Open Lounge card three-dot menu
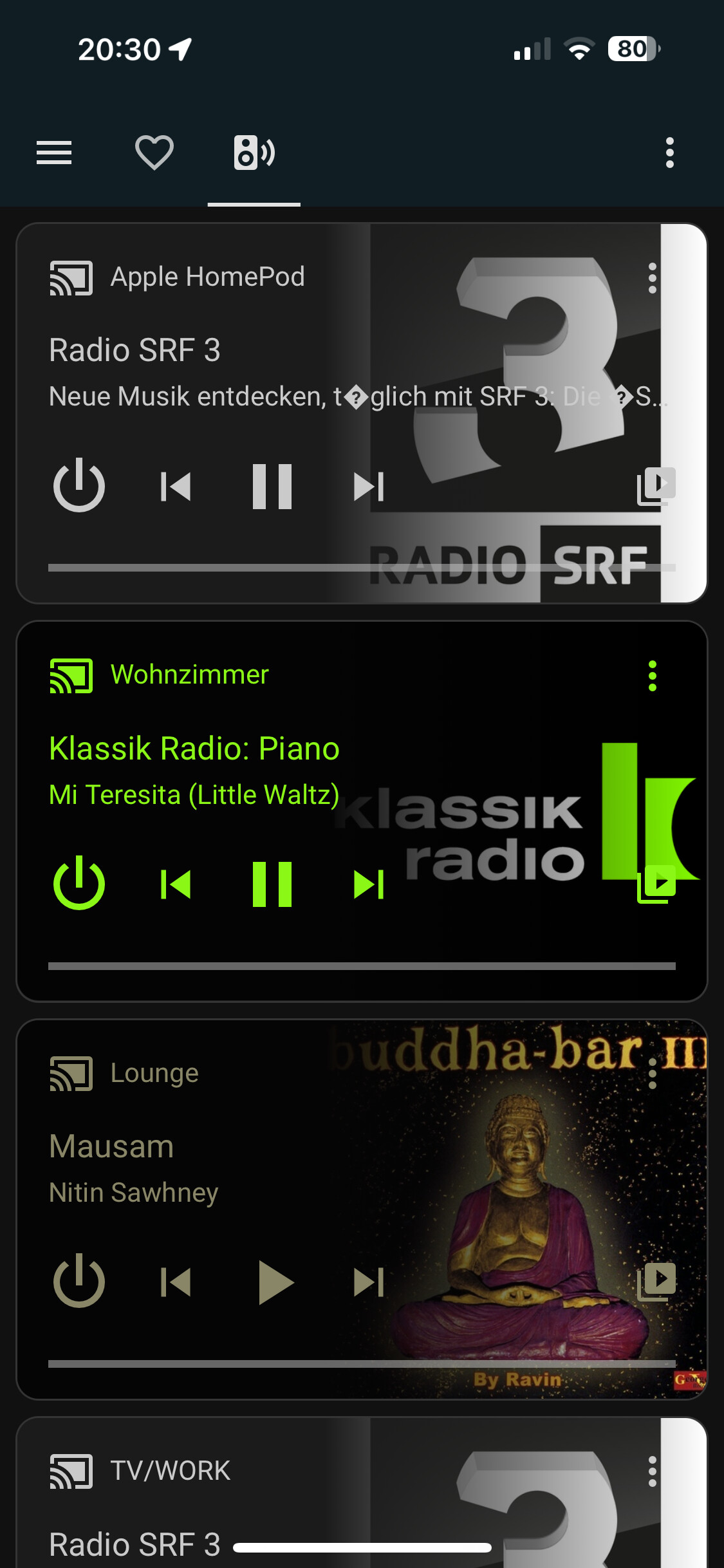 click(x=653, y=1074)
